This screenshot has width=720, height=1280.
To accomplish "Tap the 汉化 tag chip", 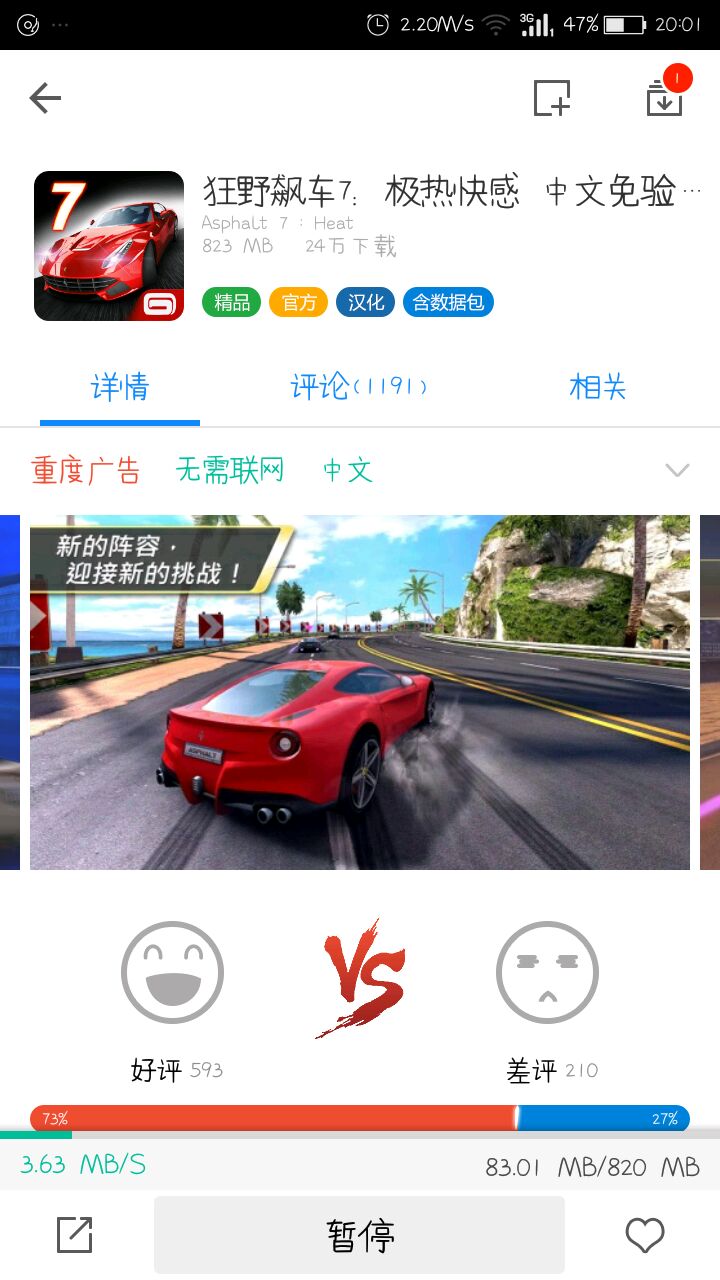I will click(x=365, y=302).
